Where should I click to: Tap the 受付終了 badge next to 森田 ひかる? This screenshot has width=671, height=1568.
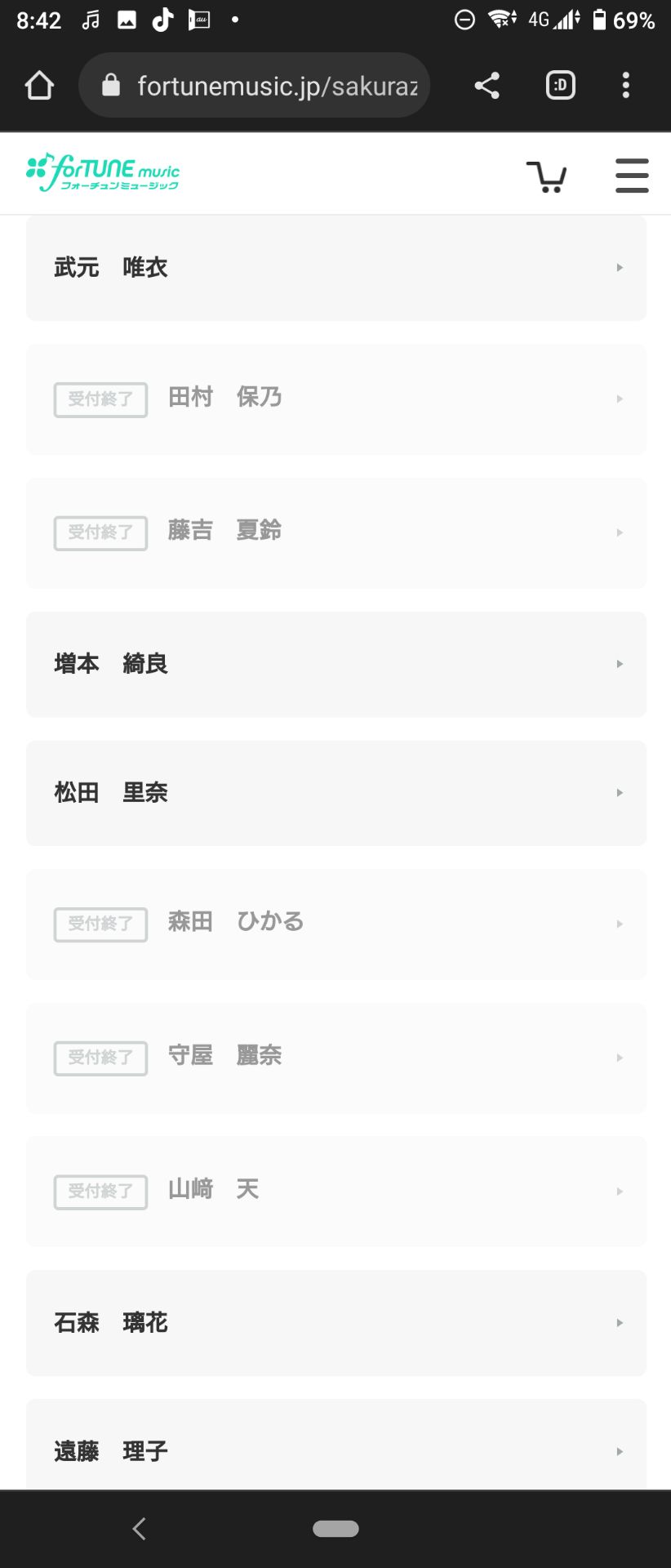pos(100,924)
